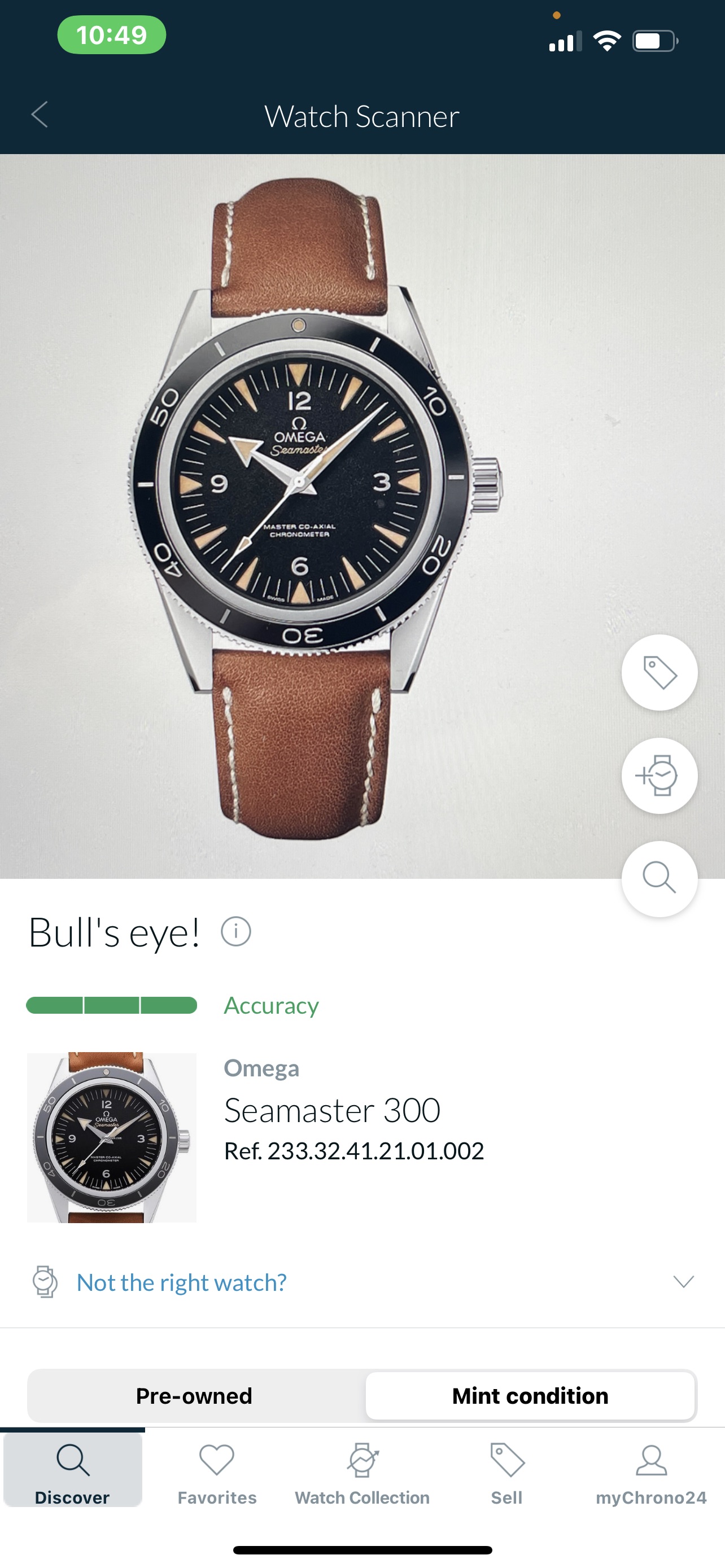This screenshot has height=1568, width=725.
Task: Add watch to collection floating button
Action: pos(660,776)
